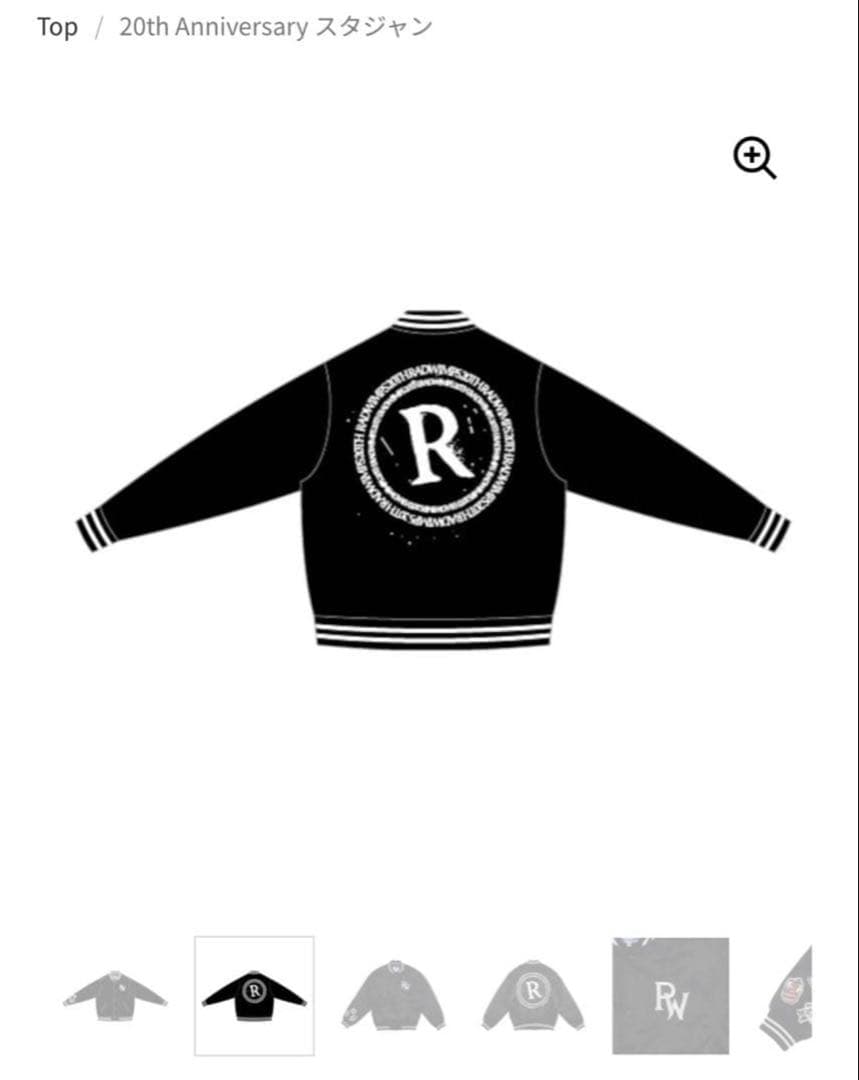
Task: Select the third thumbnail, gray jacket with patches
Action: [x=393, y=994]
